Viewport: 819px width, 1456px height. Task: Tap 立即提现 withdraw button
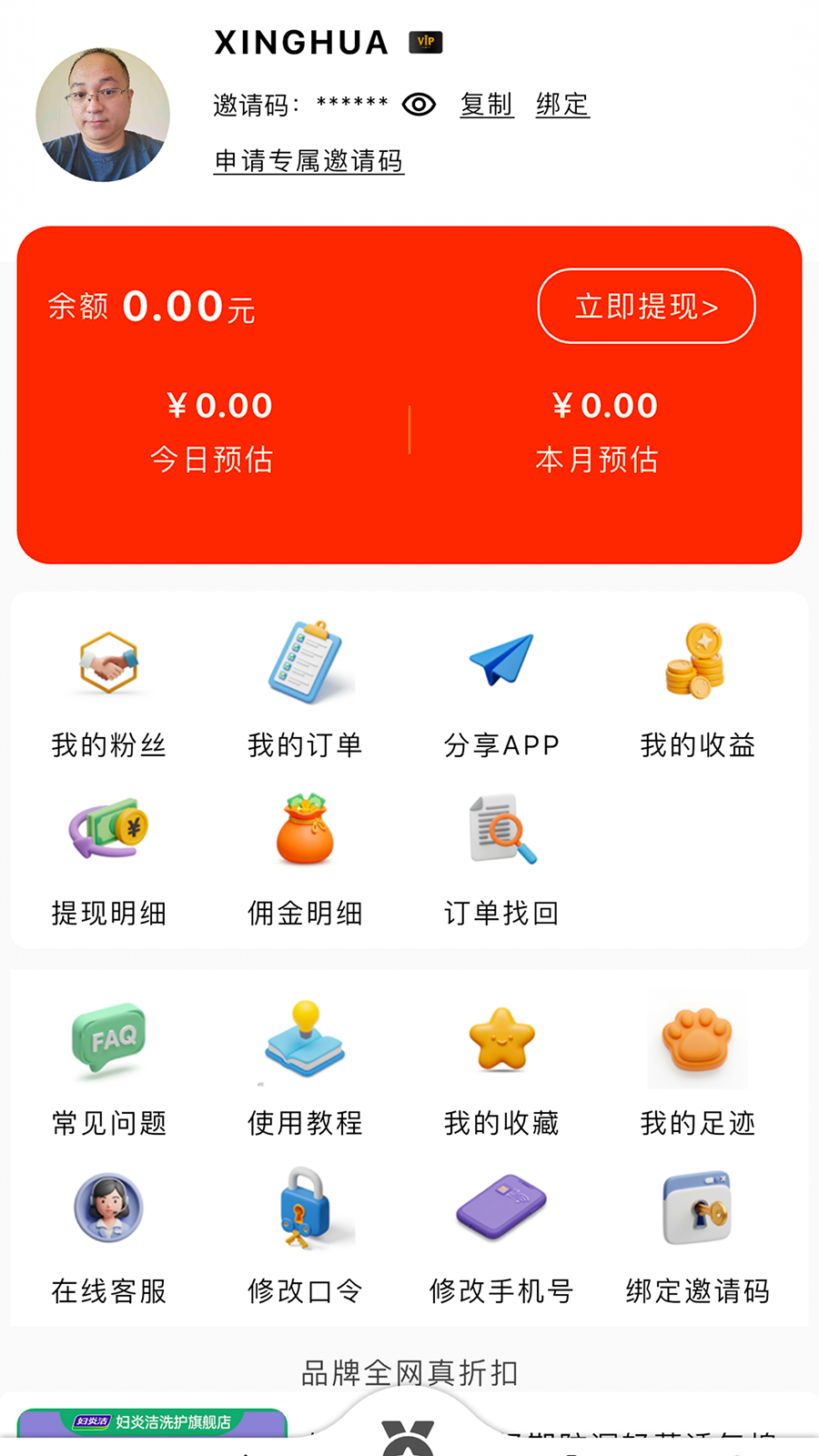(x=645, y=306)
